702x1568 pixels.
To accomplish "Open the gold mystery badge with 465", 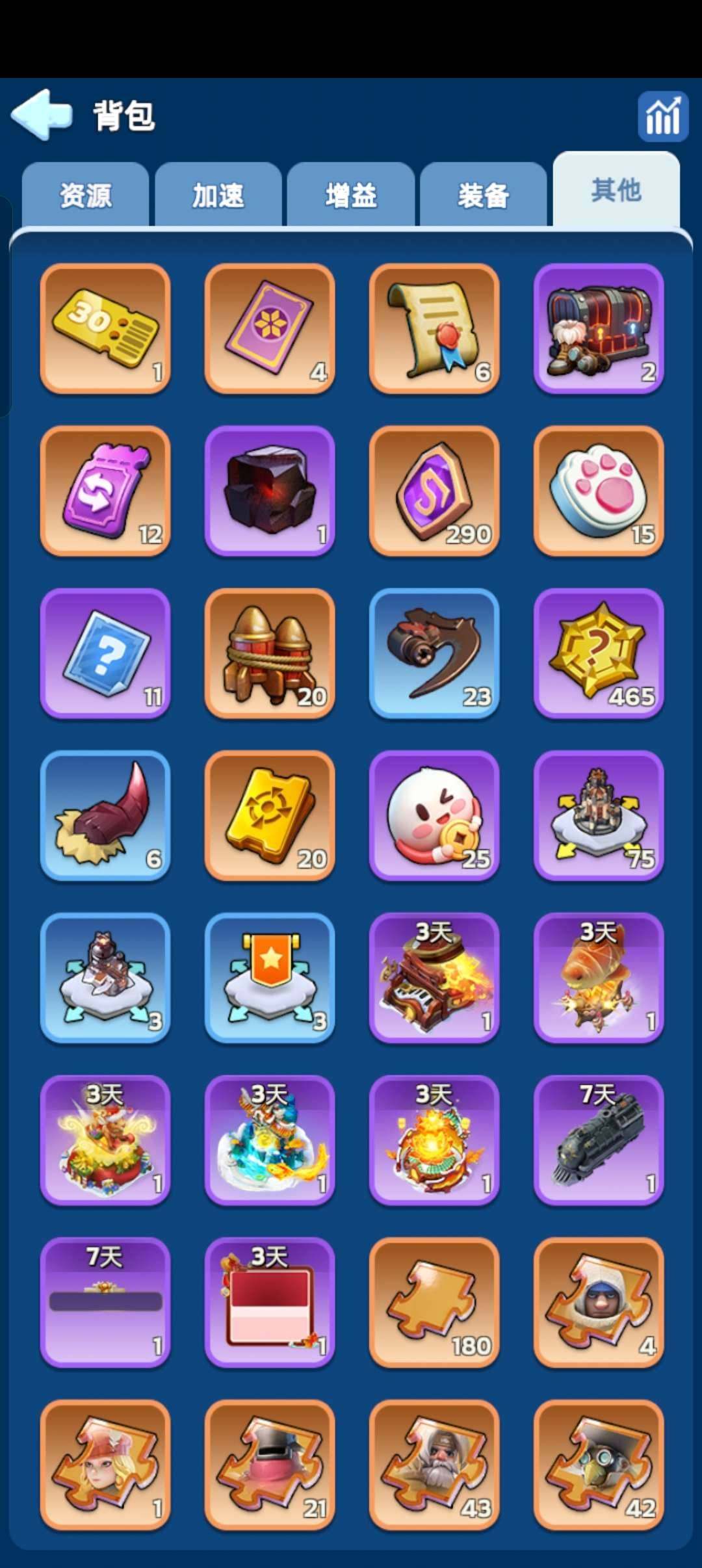I will click(x=599, y=653).
